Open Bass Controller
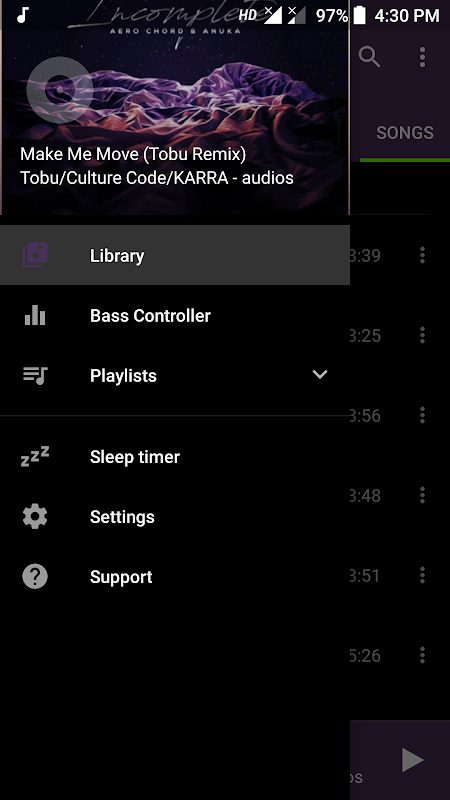 [174, 316]
